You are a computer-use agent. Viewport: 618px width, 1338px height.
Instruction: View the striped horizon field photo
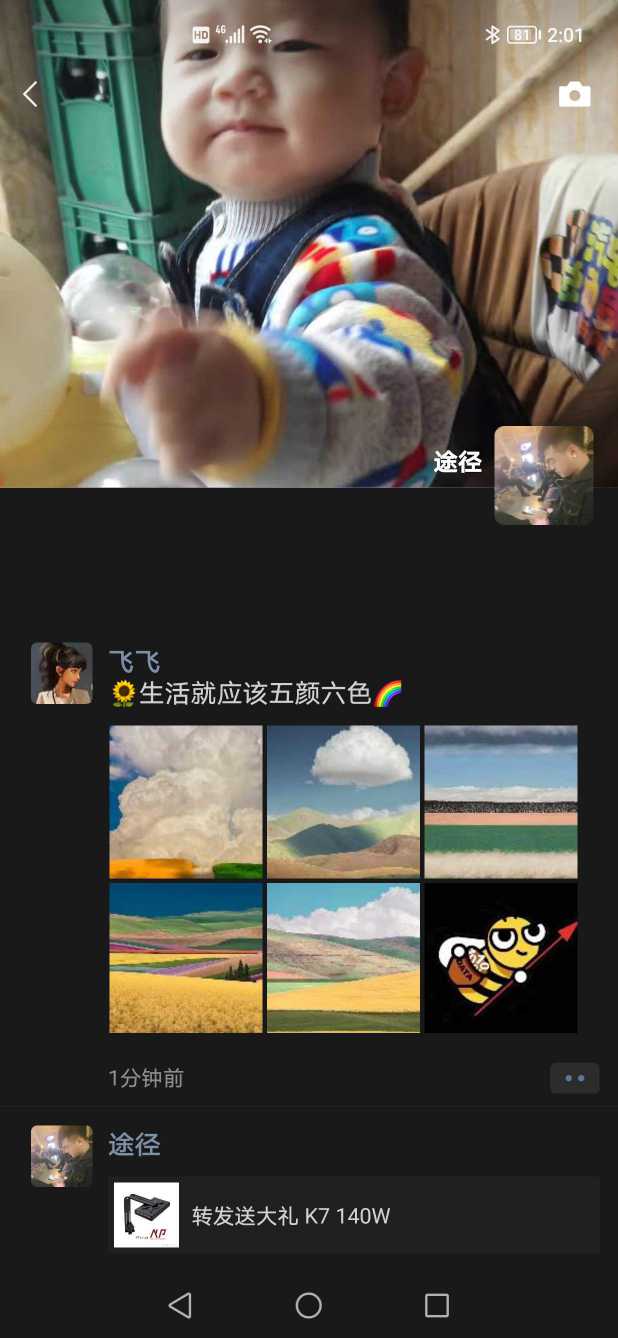(501, 802)
